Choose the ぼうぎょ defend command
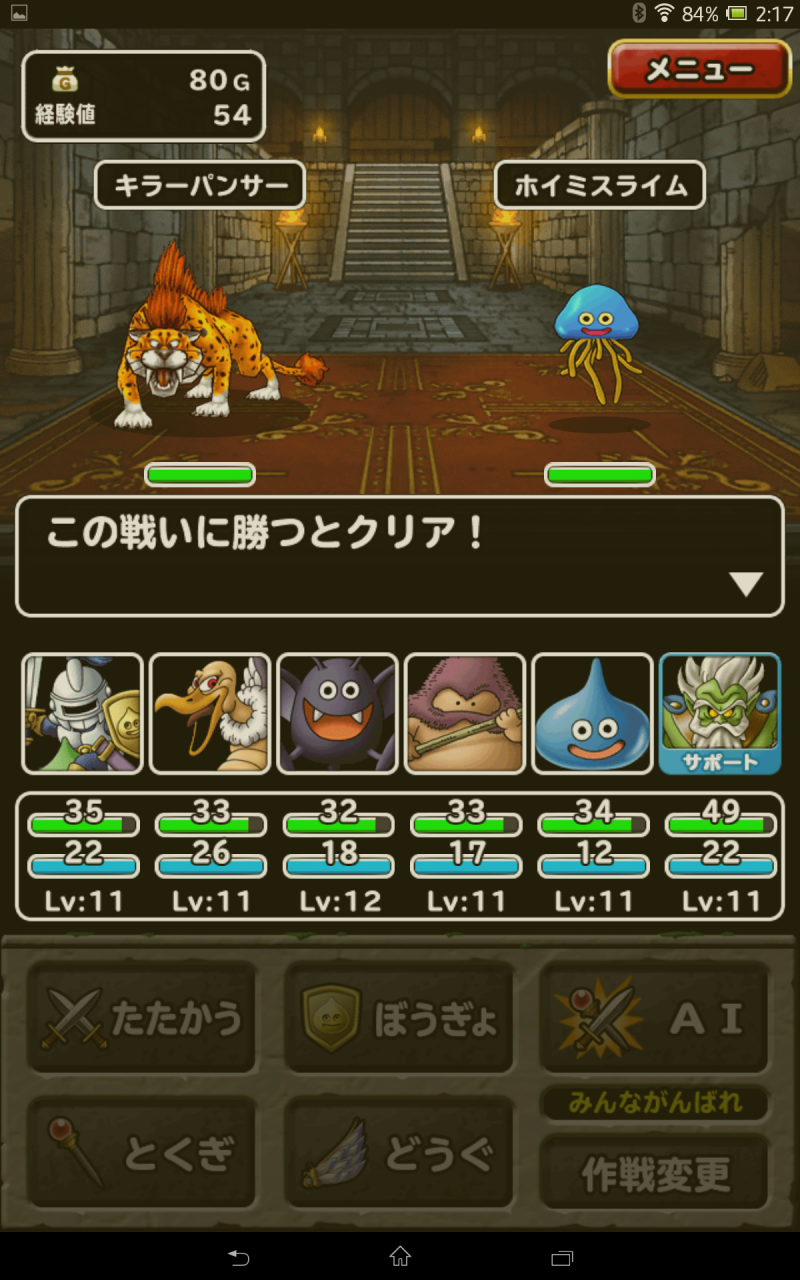The width and height of the screenshot is (800, 1280). tap(399, 1017)
